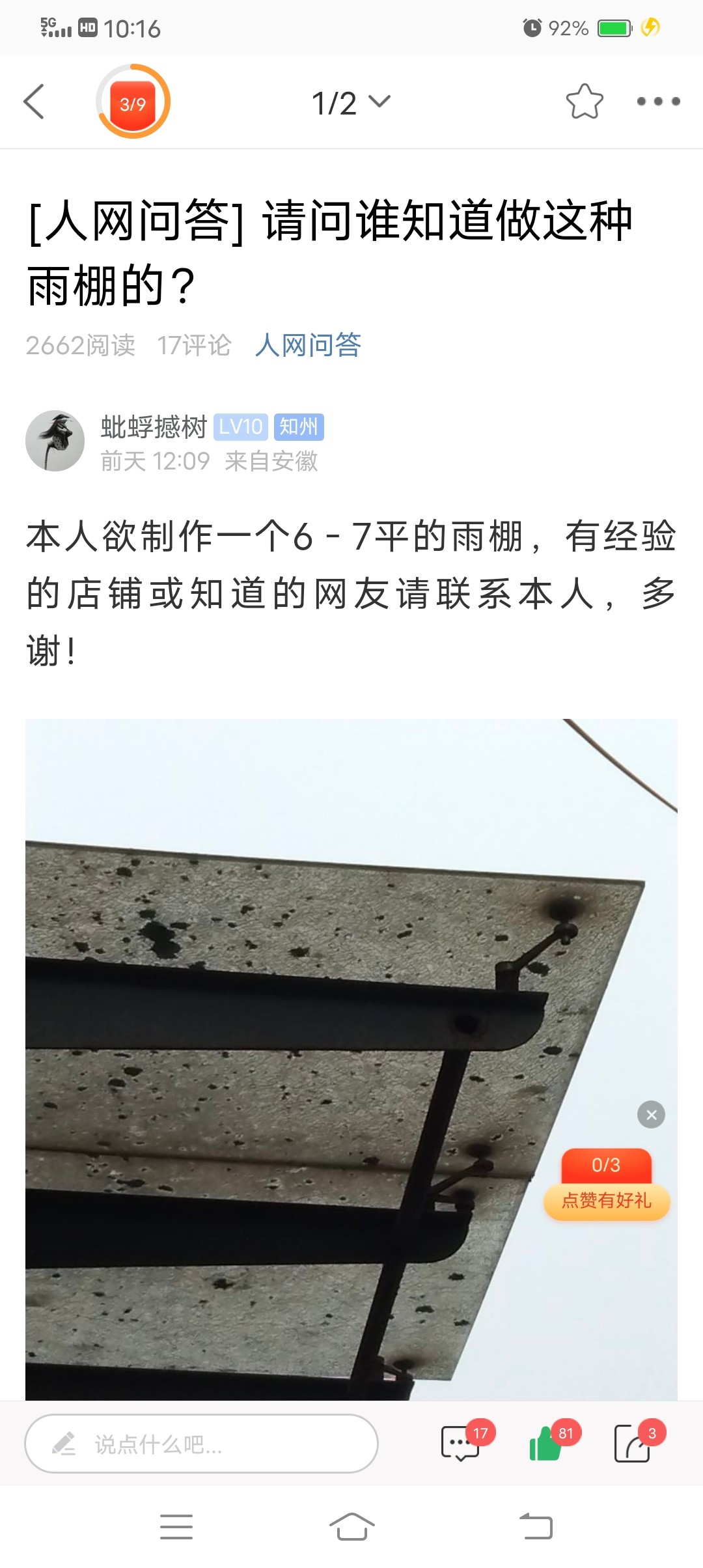Go to the system home screen
703x1568 pixels.
tap(351, 1527)
